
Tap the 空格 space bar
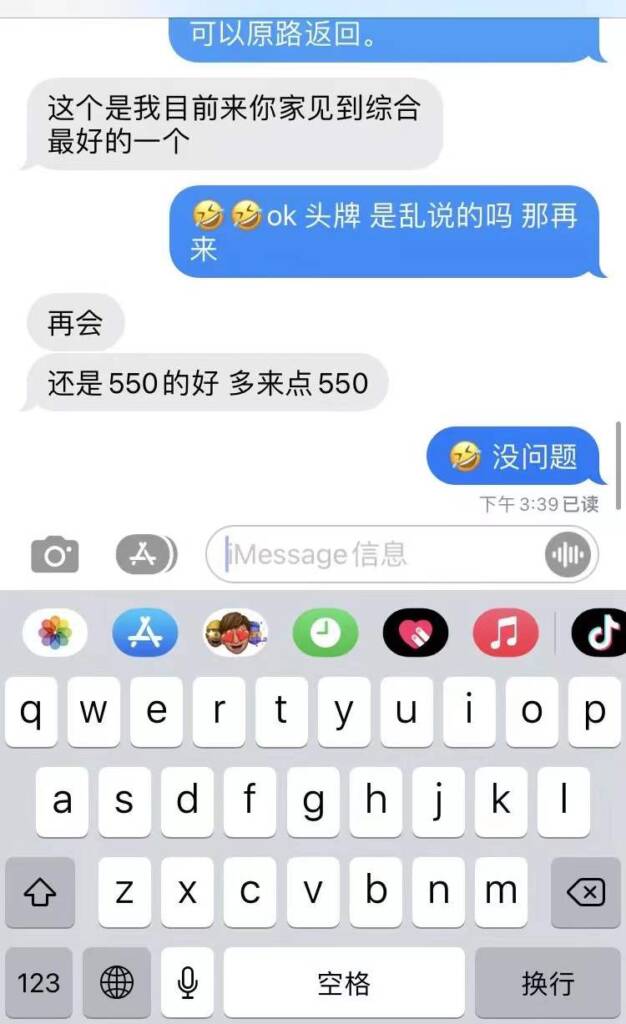pyautogui.click(x=343, y=982)
